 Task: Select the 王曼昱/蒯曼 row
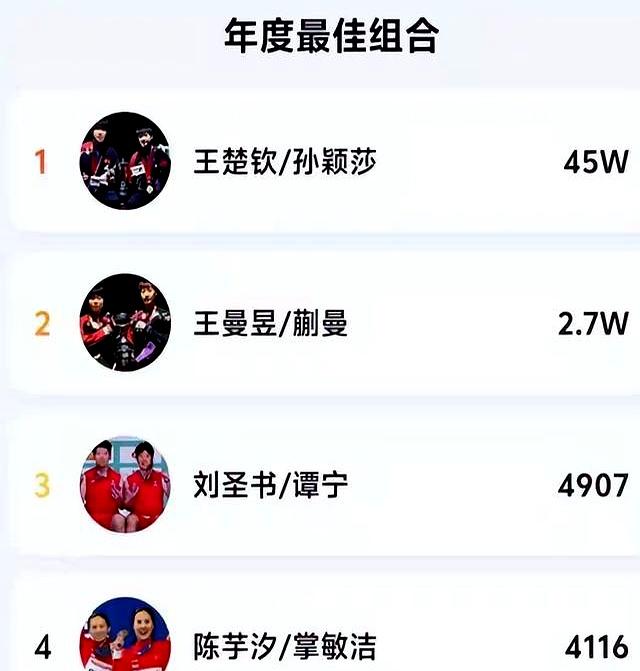pyautogui.click(x=271, y=323)
